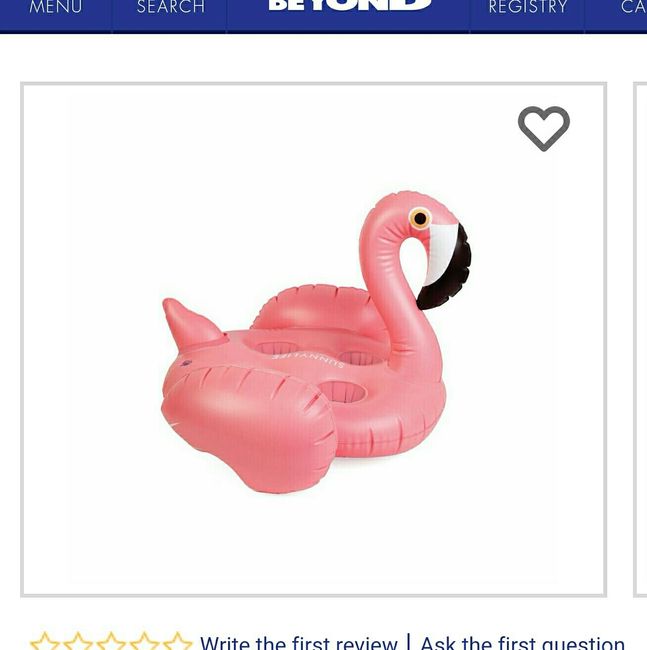Save the flamingo float with the heart icon
The height and width of the screenshot is (650, 647).
click(543, 128)
